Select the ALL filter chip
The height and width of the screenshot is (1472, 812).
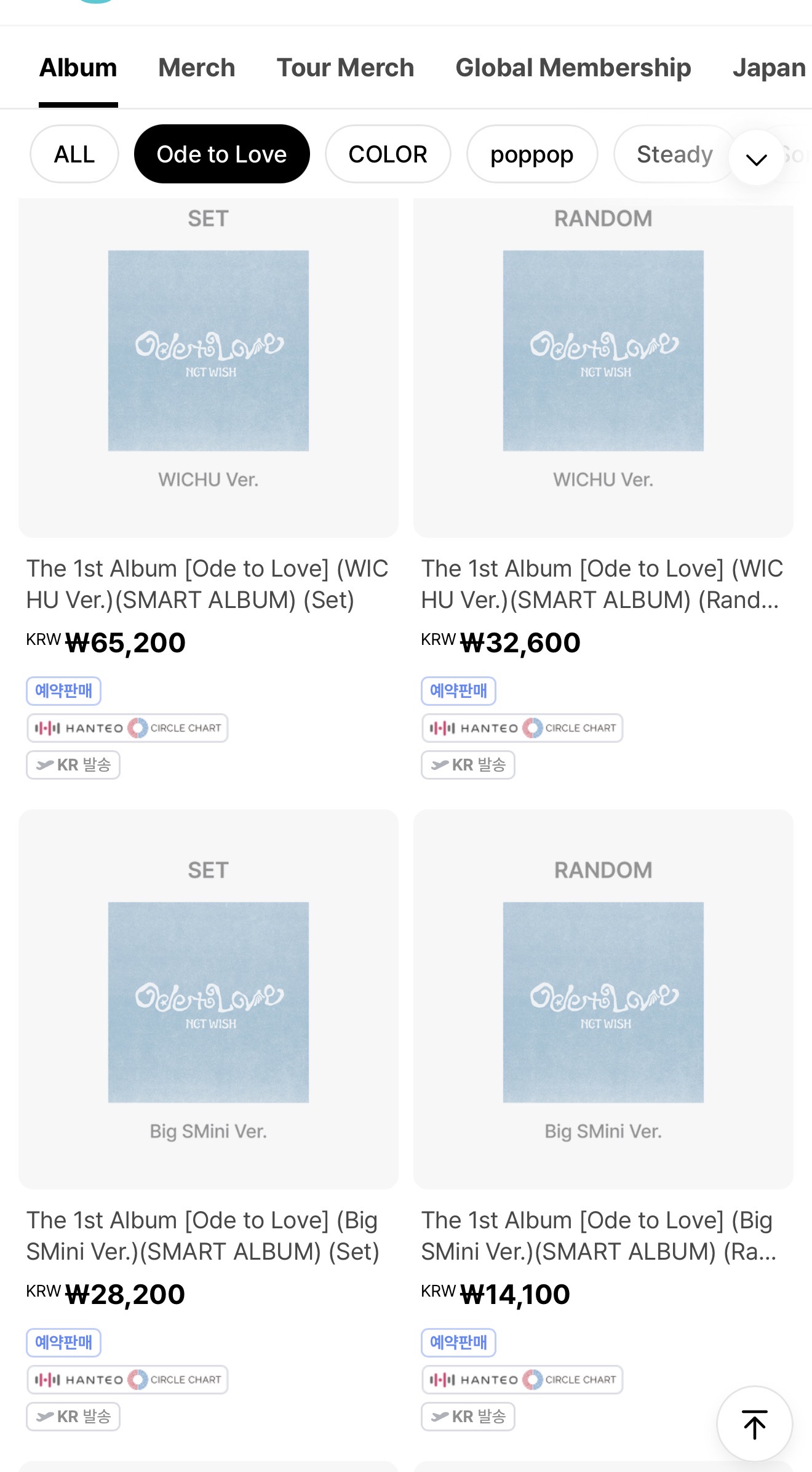click(x=74, y=154)
